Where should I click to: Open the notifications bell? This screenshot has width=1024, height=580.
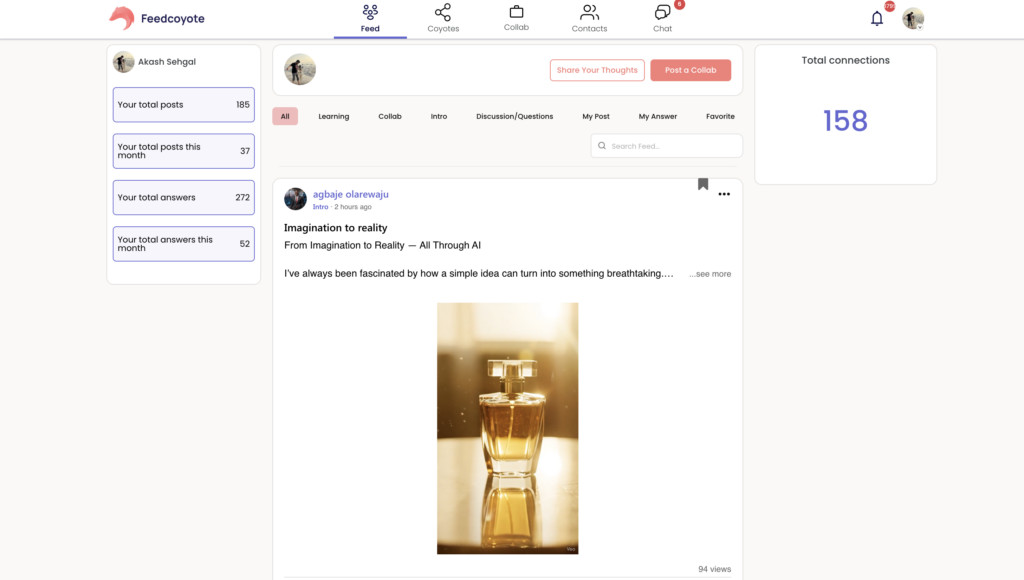click(x=877, y=18)
